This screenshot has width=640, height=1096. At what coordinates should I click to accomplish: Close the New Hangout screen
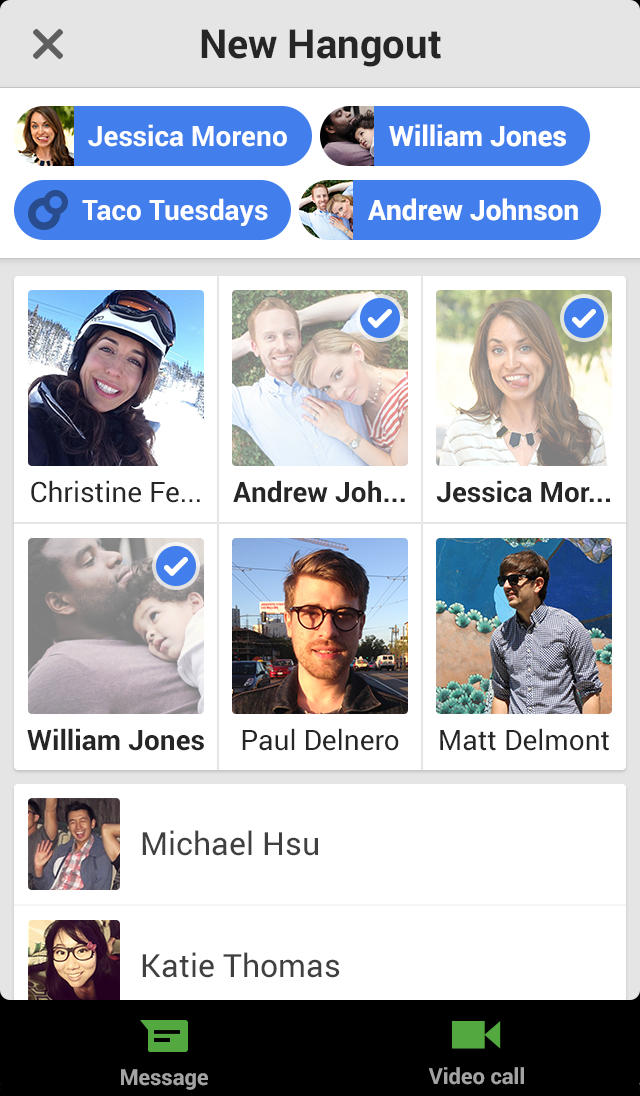47,44
